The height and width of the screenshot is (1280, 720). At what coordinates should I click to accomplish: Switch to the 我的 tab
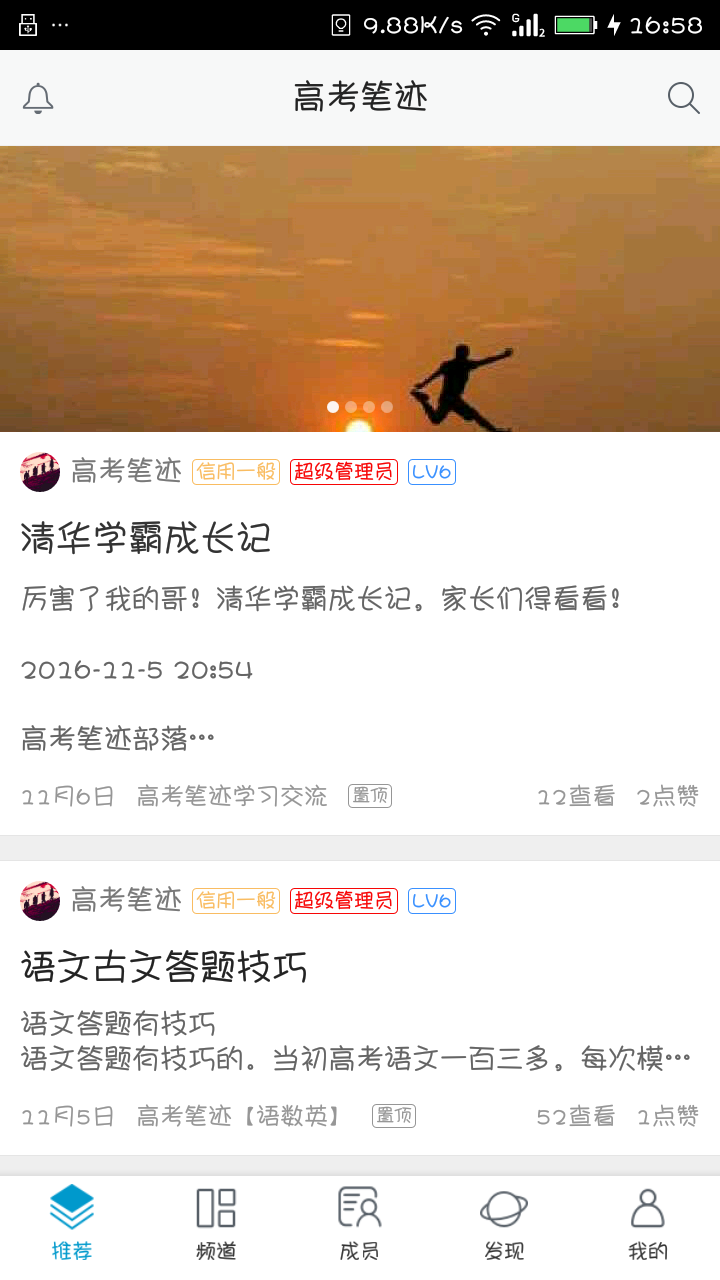tap(647, 1222)
